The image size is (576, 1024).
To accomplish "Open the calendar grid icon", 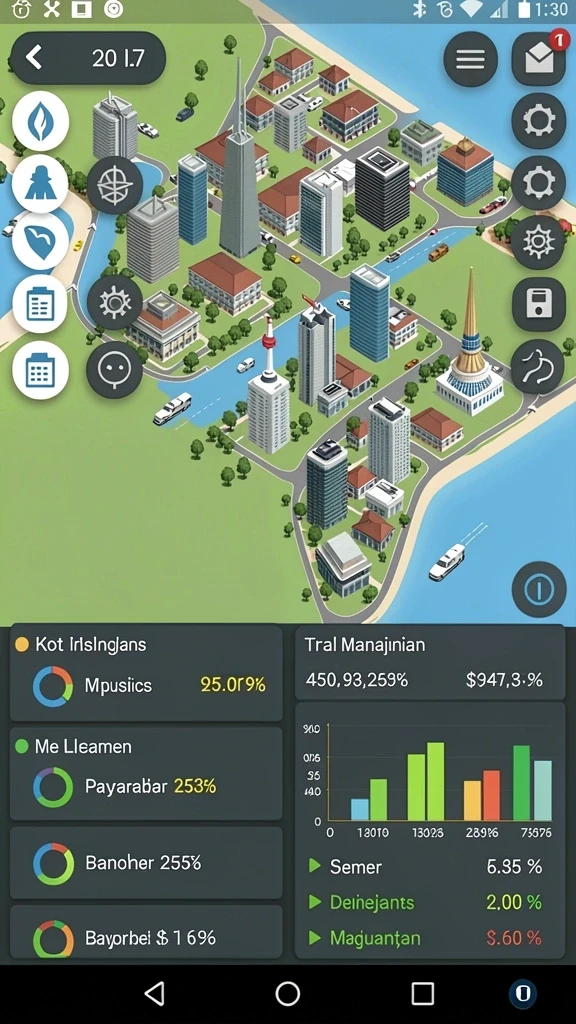I will click(40, 370).
